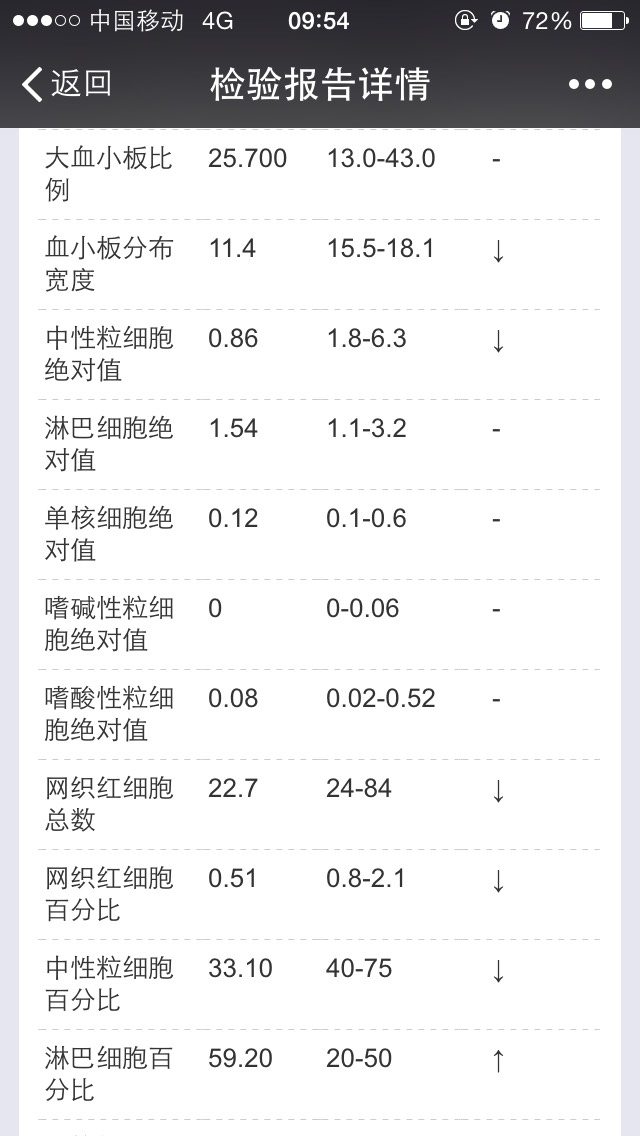Open the three-dot more options menu

pyautogui.click(x=590, y=85)
